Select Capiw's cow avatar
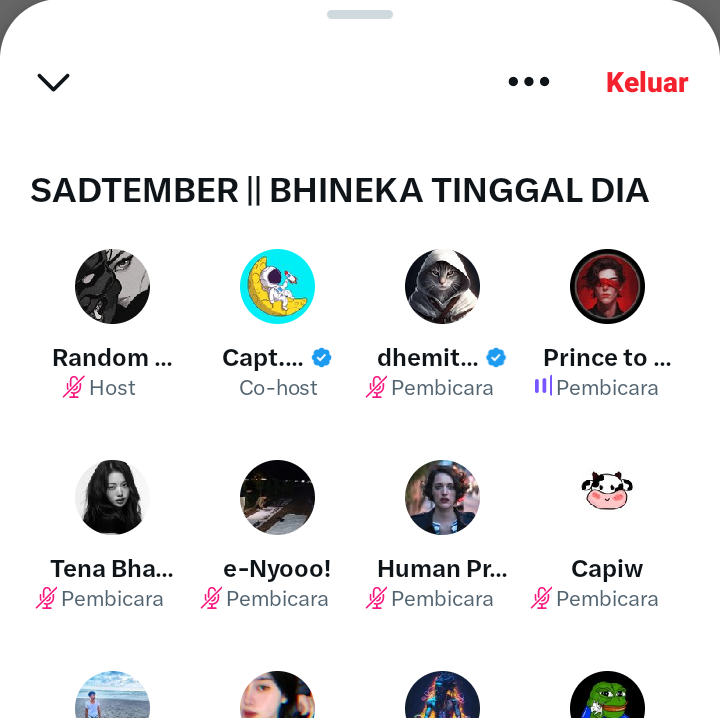 click(607, 493)
